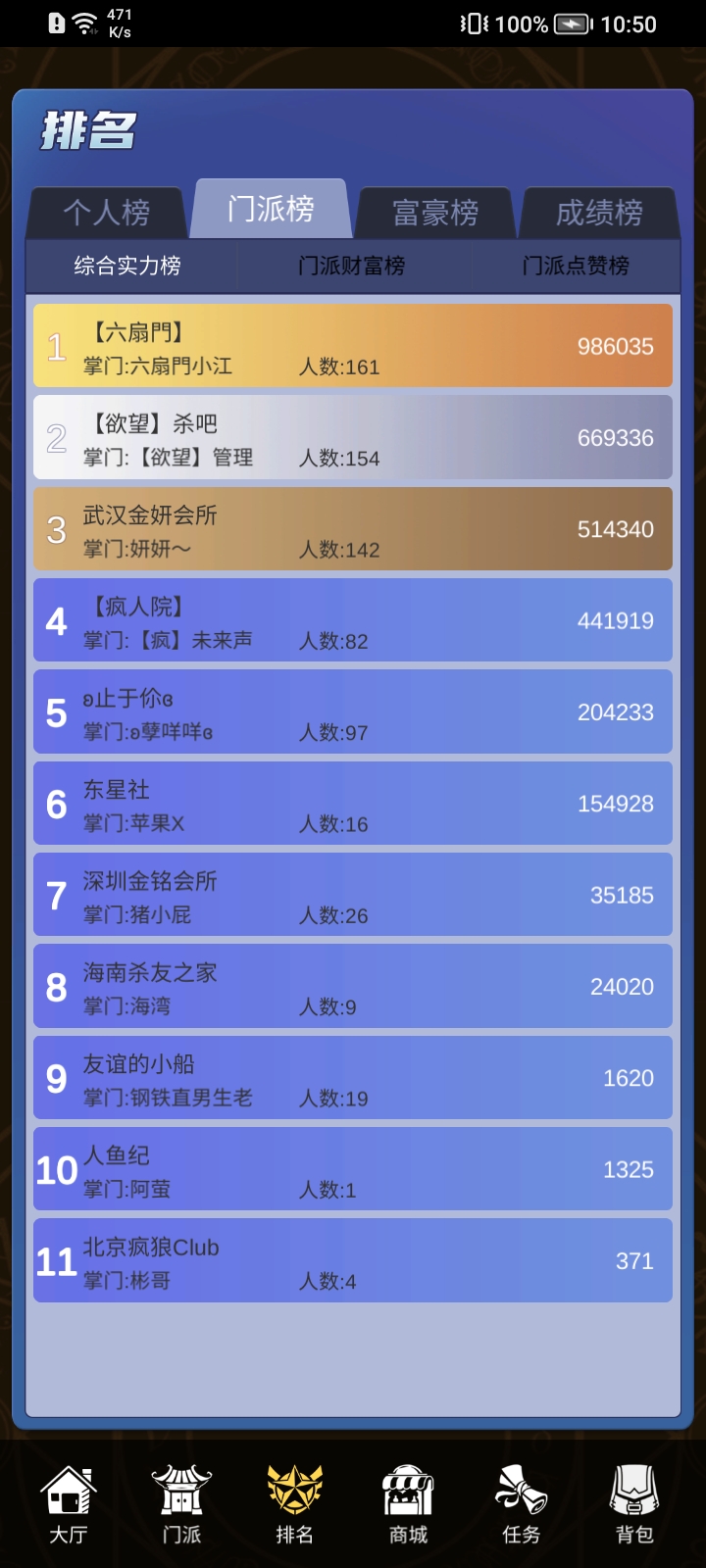Select the 北京疯狼Club entry
Image resolution: width=706 pixels, height=1568 pixels.
(x=353, y=1262)
